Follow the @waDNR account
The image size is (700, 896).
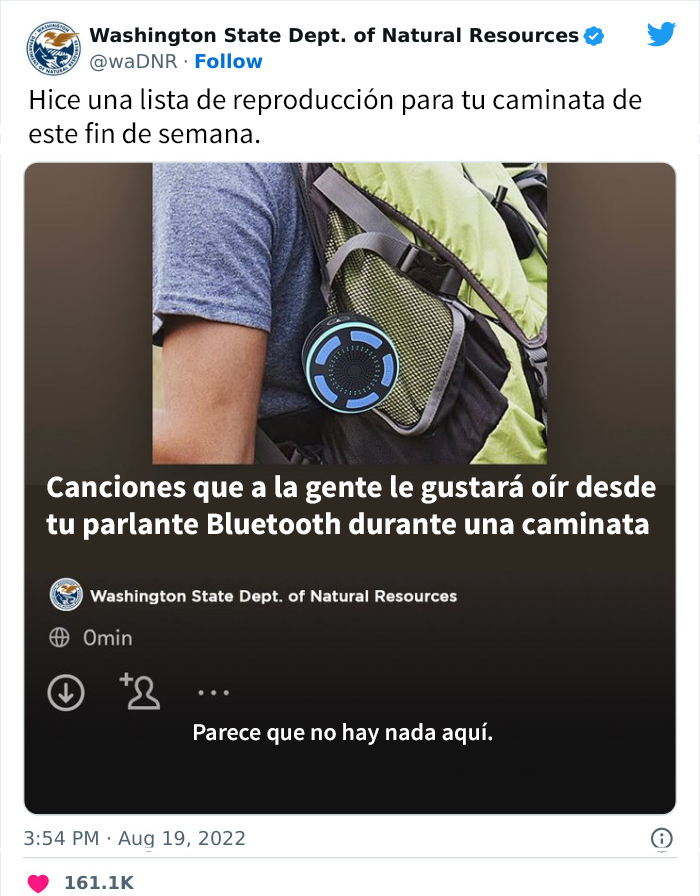(x=228, y=61)
